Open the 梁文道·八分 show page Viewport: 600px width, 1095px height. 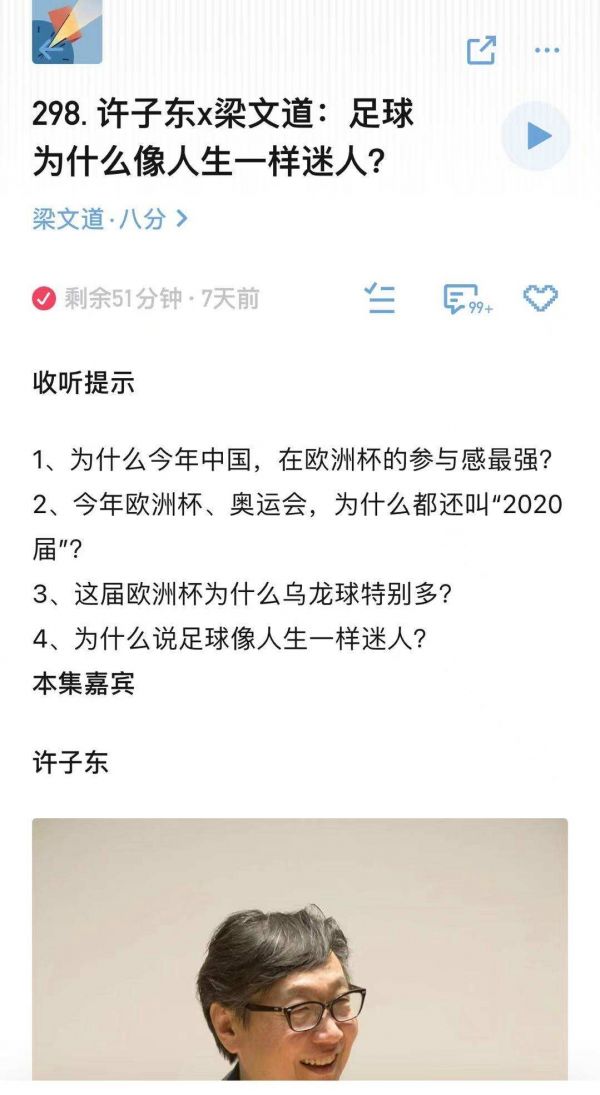(x=109, y=219)
